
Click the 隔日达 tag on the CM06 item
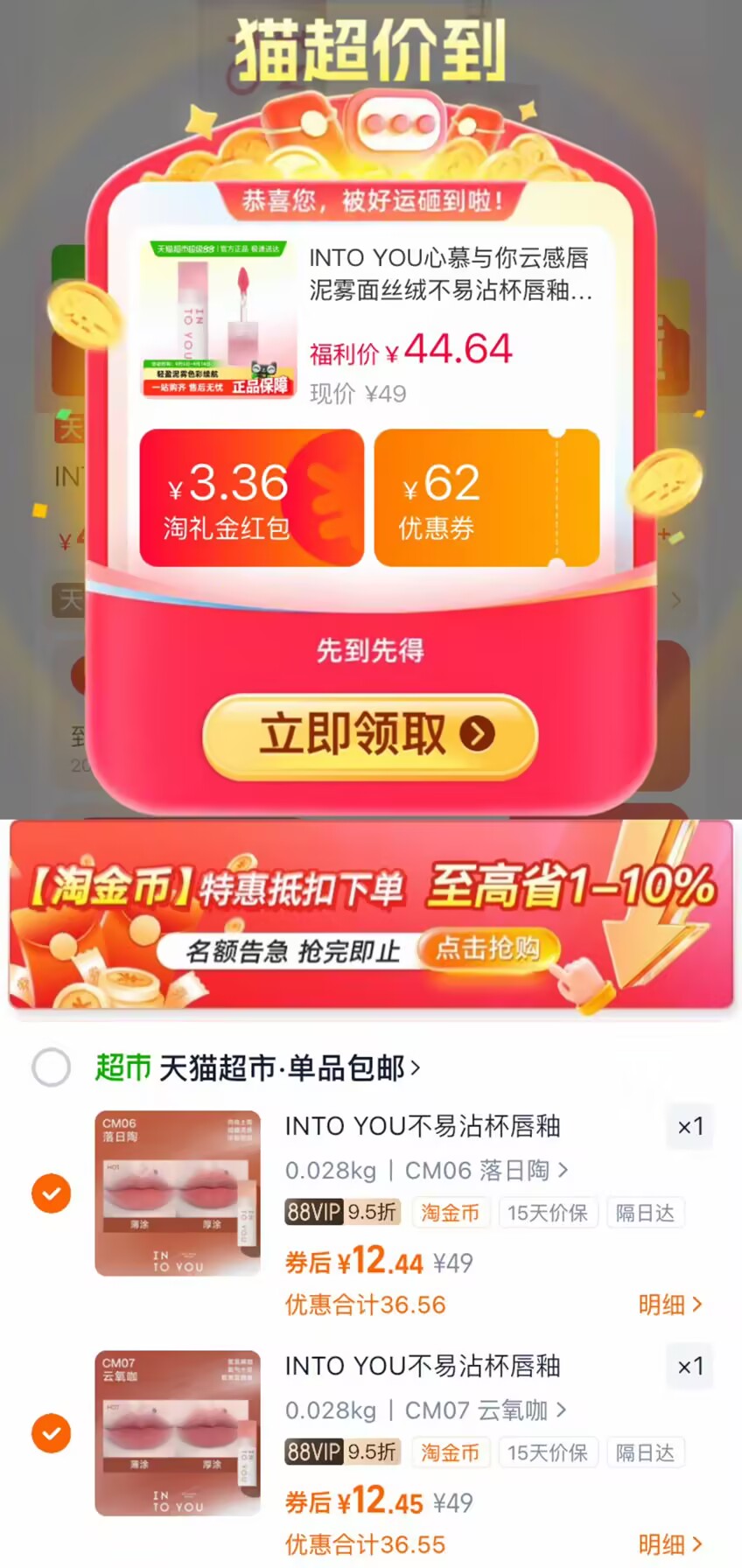[x=646, y=1213]
